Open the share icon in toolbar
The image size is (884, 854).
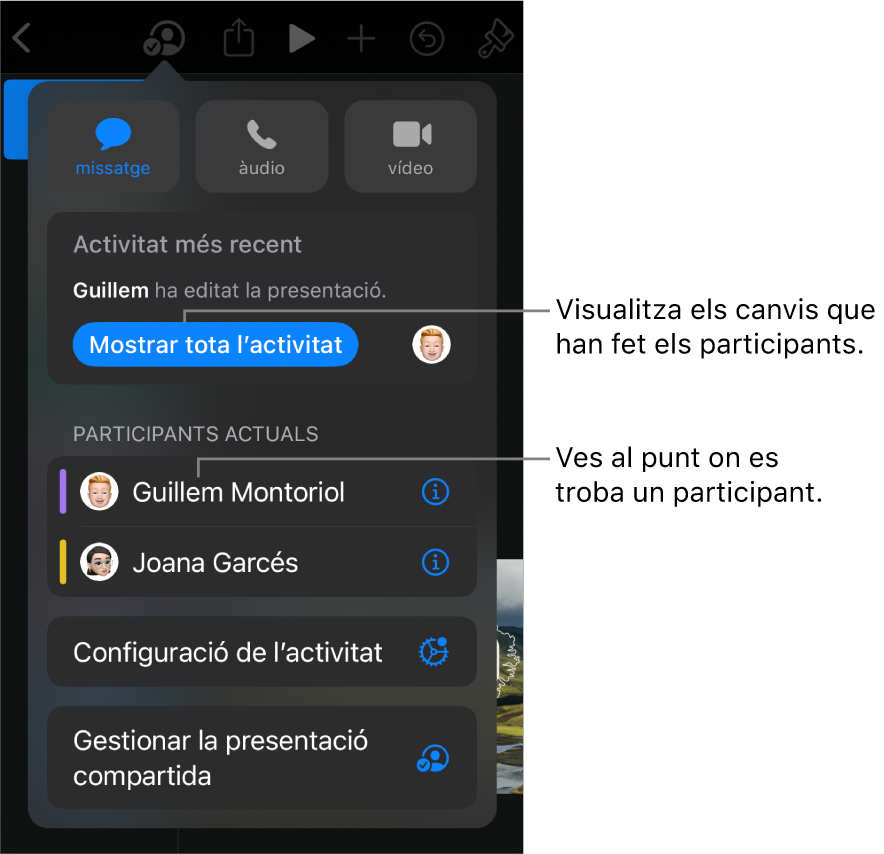point(238,40)
